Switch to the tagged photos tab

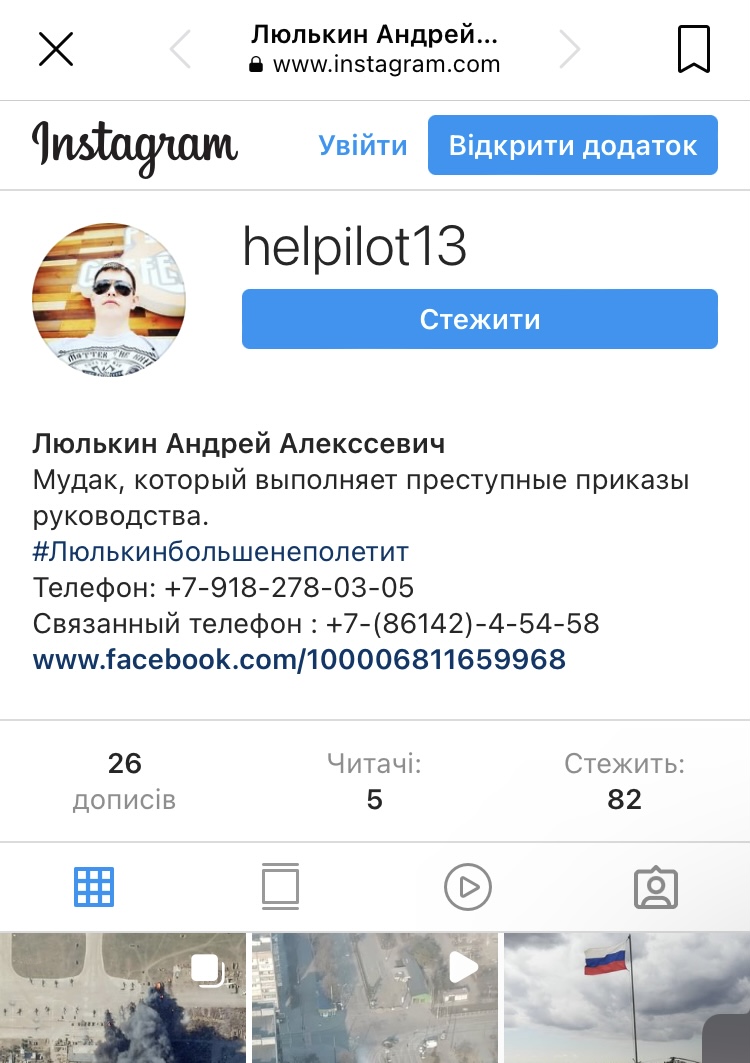[656, 886]
